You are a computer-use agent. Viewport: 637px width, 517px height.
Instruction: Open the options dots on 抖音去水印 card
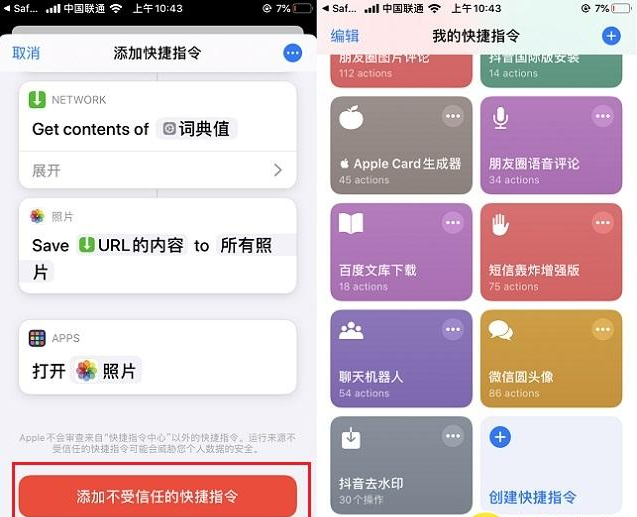tap(453, 435)
